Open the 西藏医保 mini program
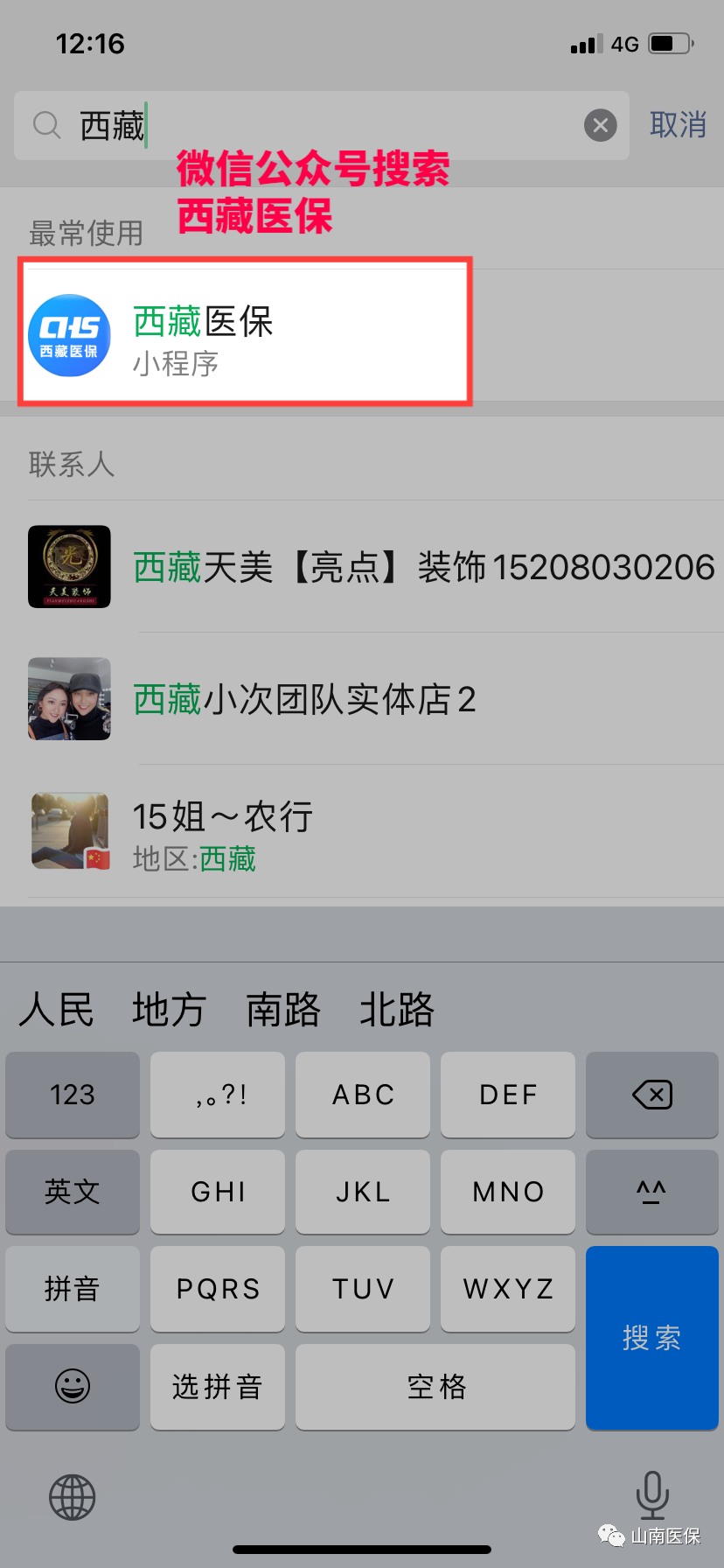Screen dimensions: 724x1568 point(245,333)
